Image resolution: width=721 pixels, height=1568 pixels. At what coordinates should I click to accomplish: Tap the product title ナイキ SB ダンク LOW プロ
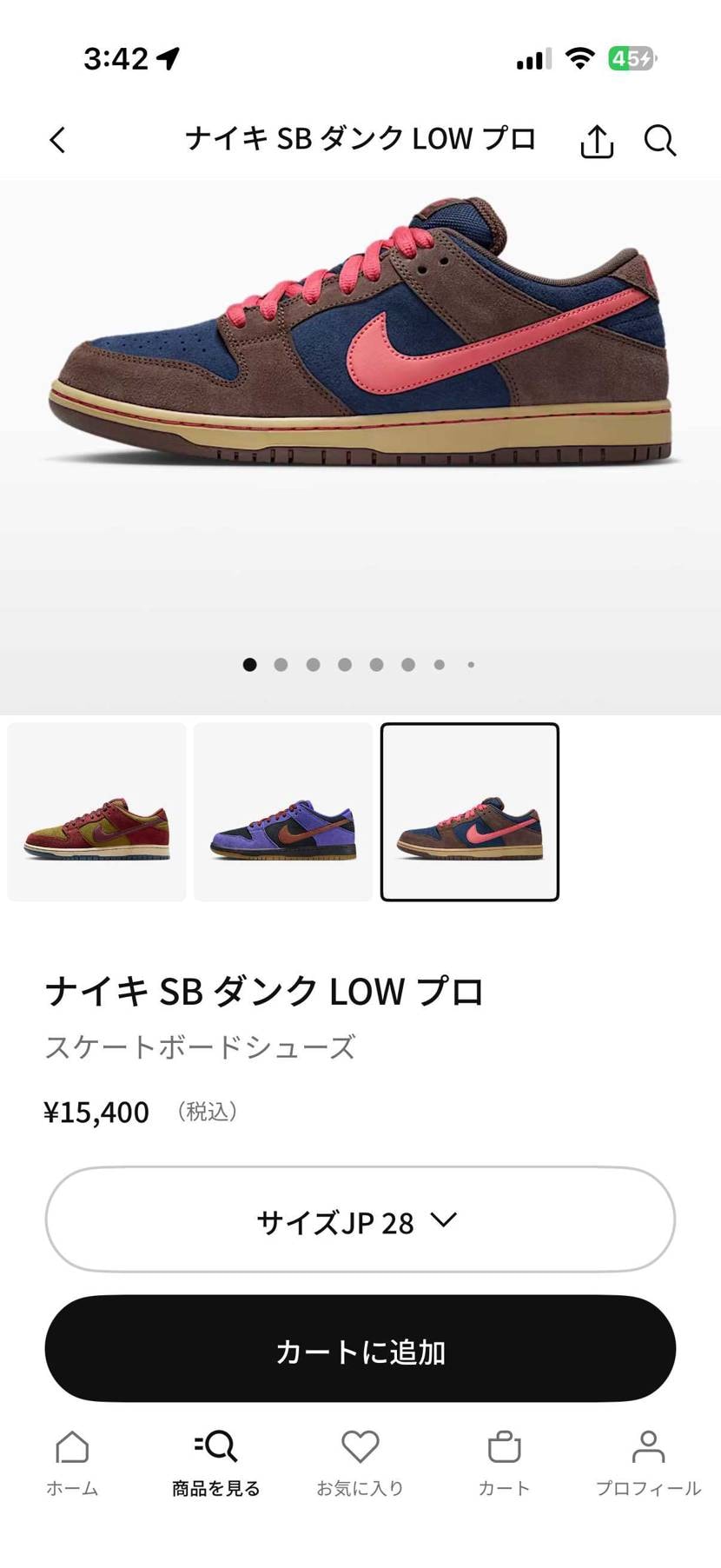click(x=267, y=989)
